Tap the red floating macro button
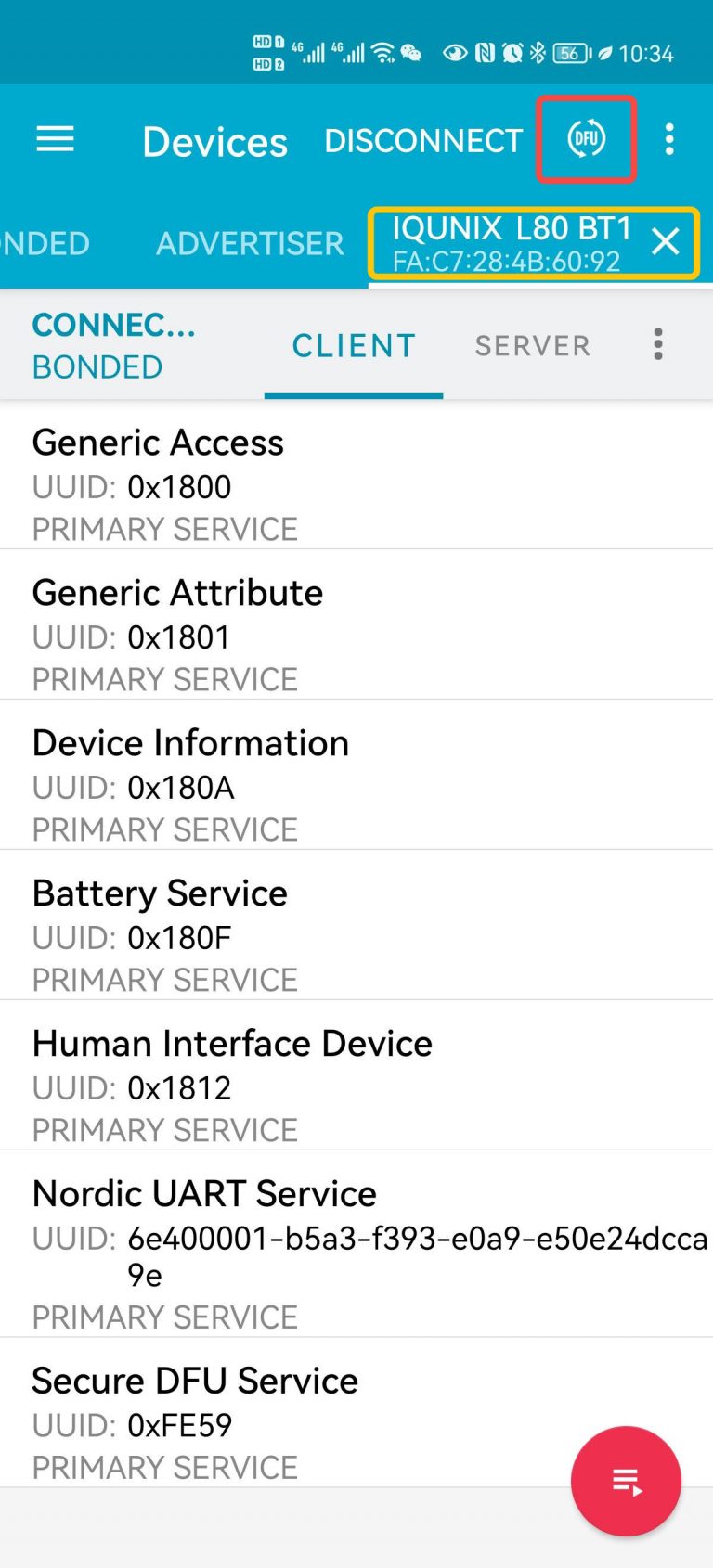This screenshot has height=1568, width=713. [626, 1482]
